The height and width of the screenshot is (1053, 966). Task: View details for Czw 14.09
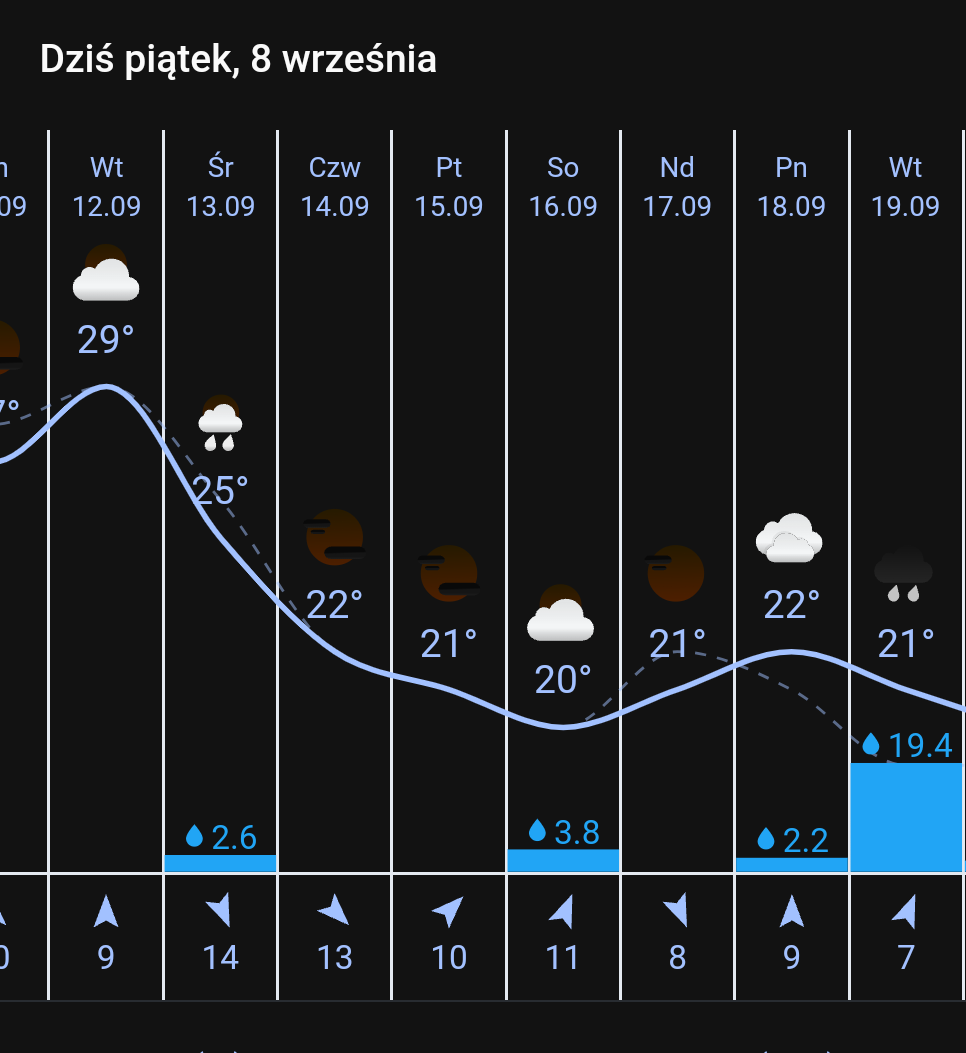pos(334,186)
